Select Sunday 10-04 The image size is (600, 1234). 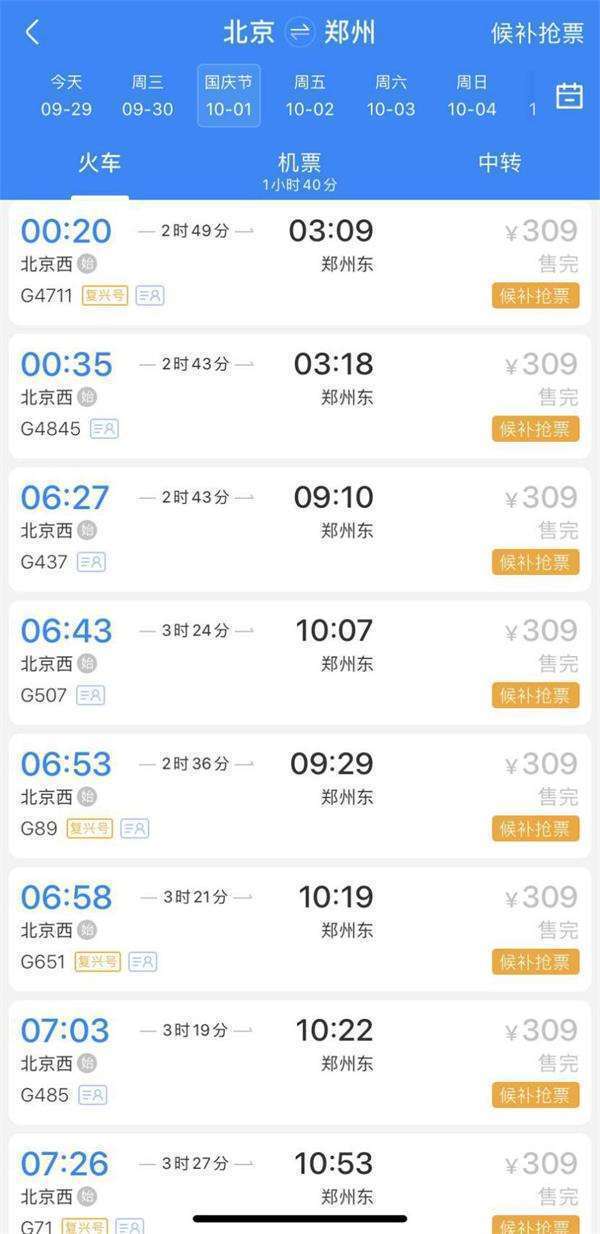coord(471,96)
